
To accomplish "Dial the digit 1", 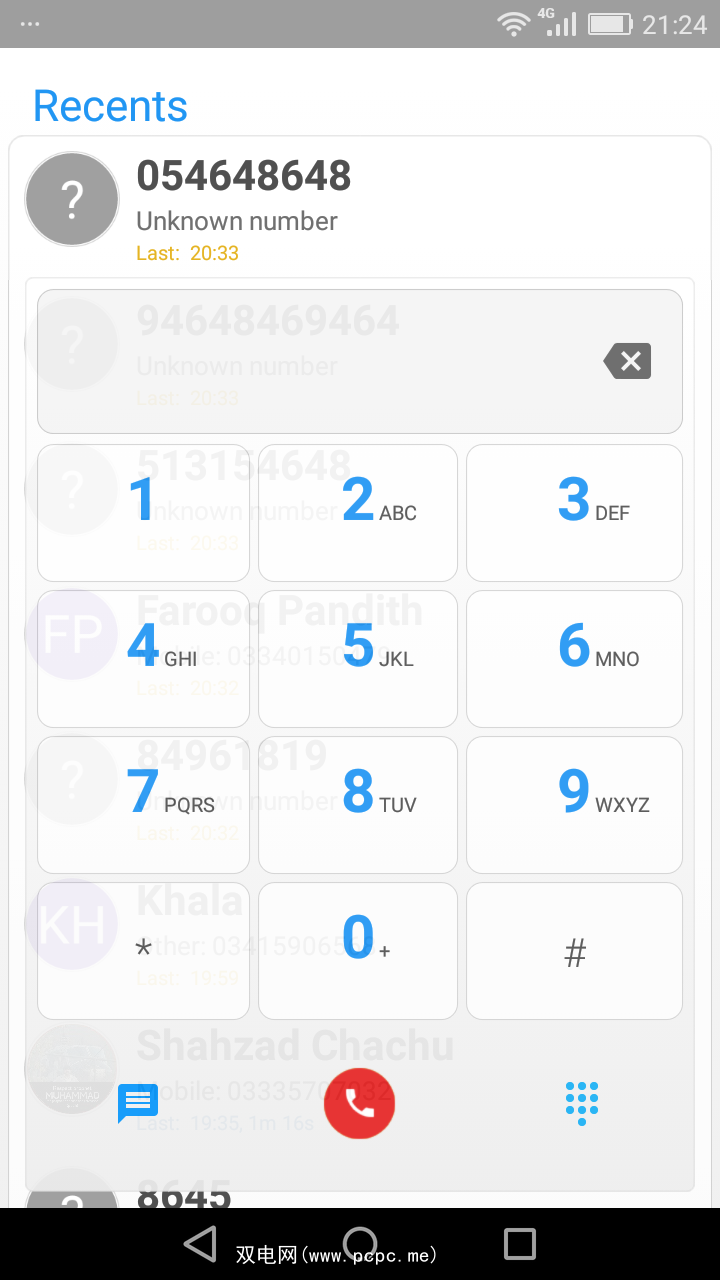I will [x=143, y=512].
